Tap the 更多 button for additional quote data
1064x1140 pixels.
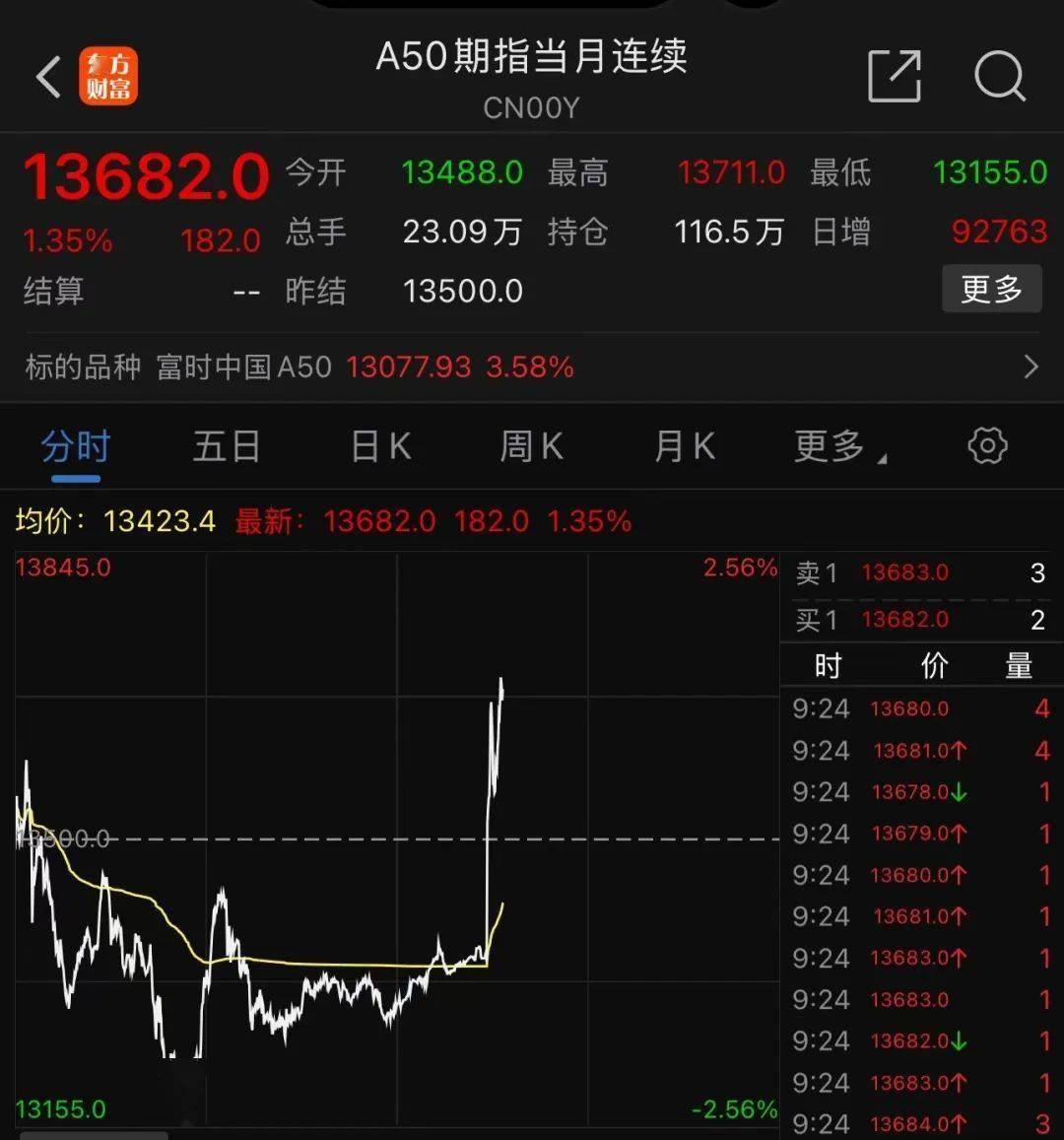991,289
